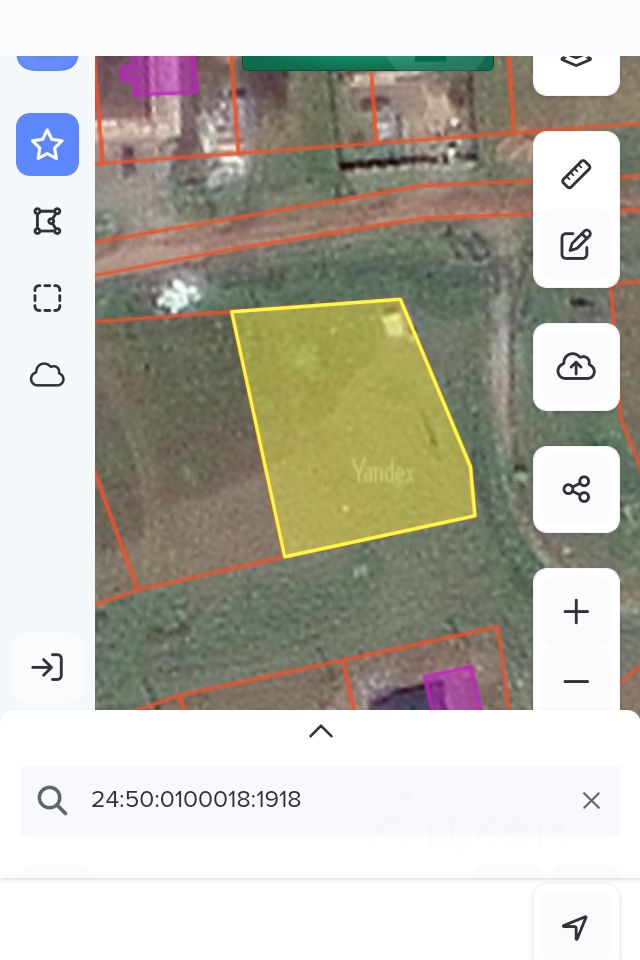Zoom out with the minus button
Screen dimensions: 640x960
[x=576, y=682]
